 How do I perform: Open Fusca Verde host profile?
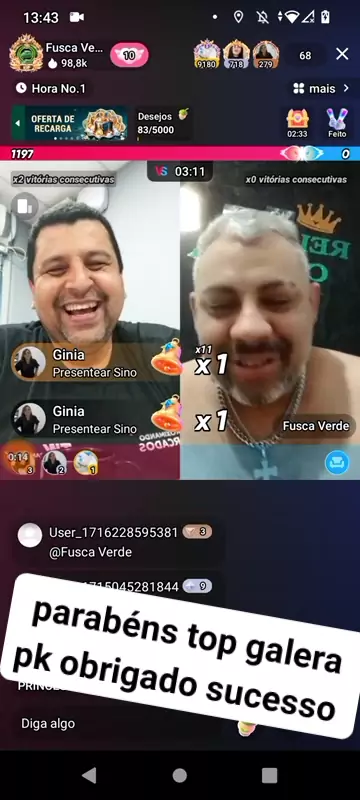coord(56,55)
